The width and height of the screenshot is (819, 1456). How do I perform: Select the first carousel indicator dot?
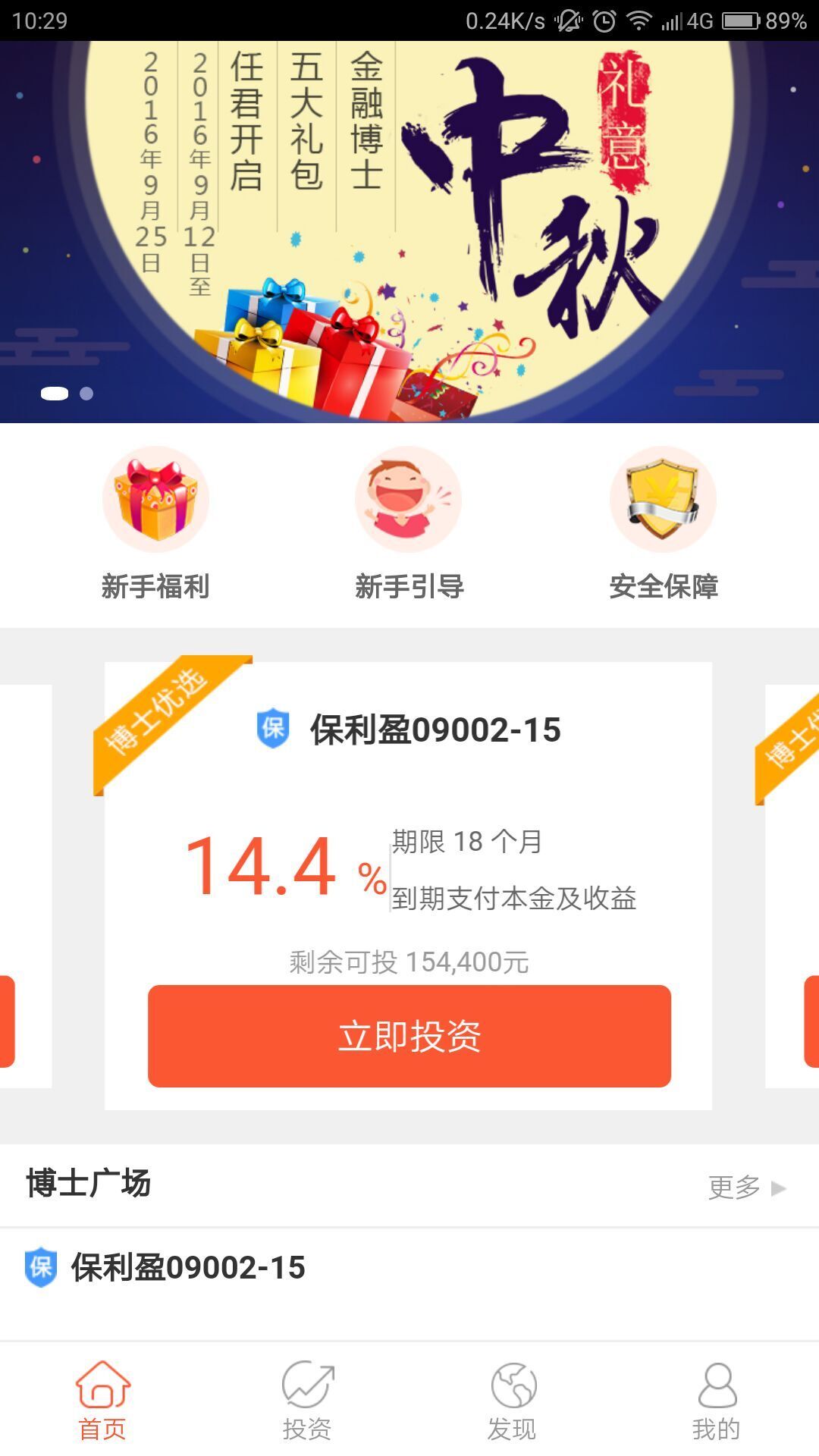55,393
